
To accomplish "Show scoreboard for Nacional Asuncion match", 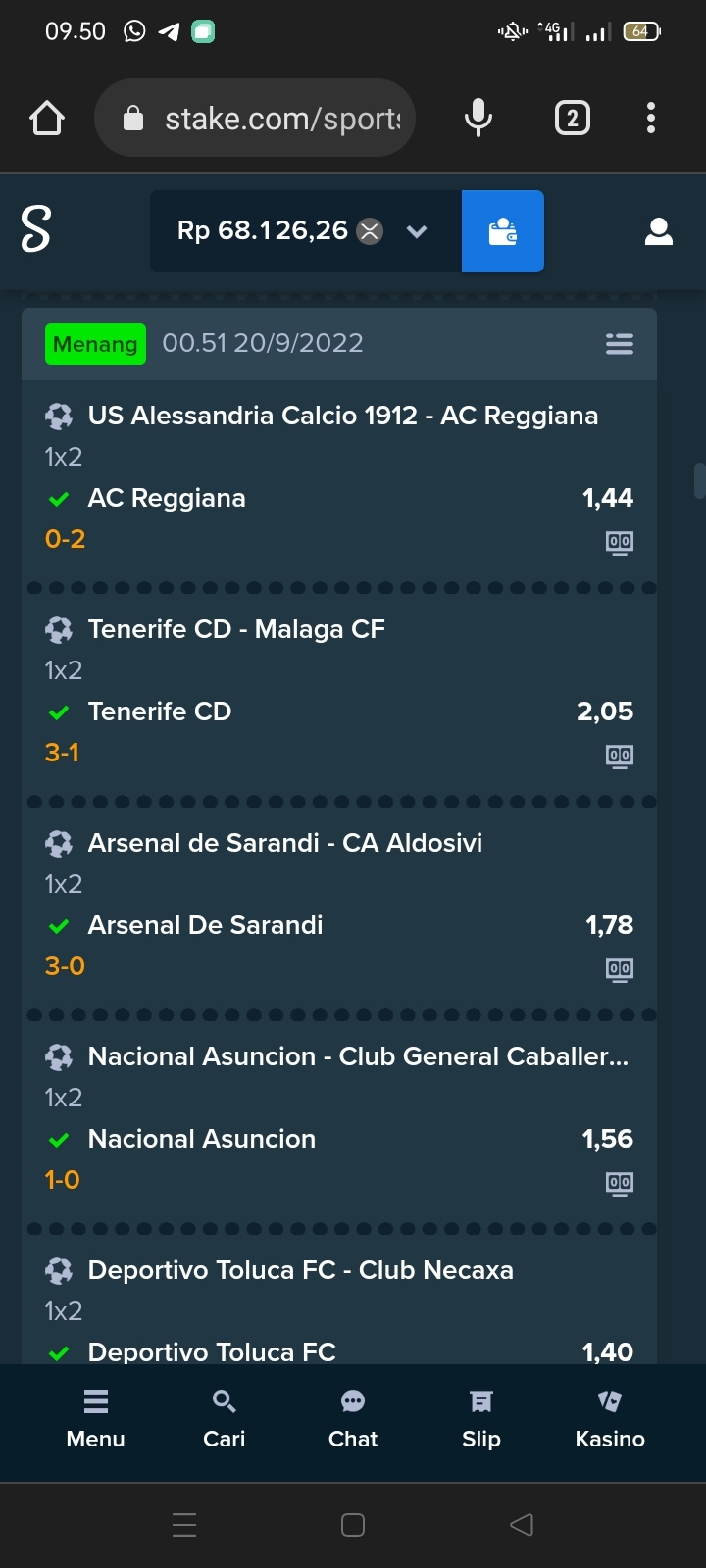I will click(619, 1183).
